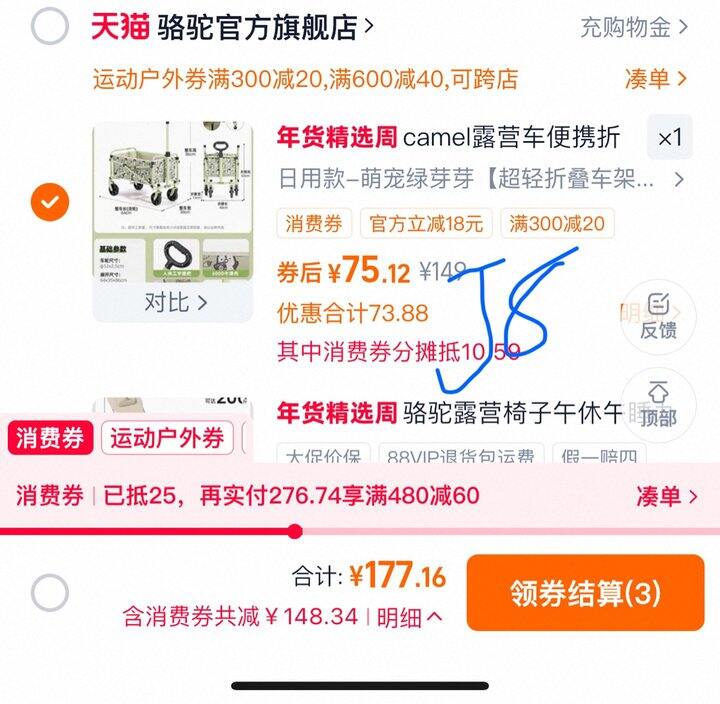Image resolution: width=720 pixels, height=704 pixels.
Task: Jump back to top with 顶部 button
Action: click(658, 405)
